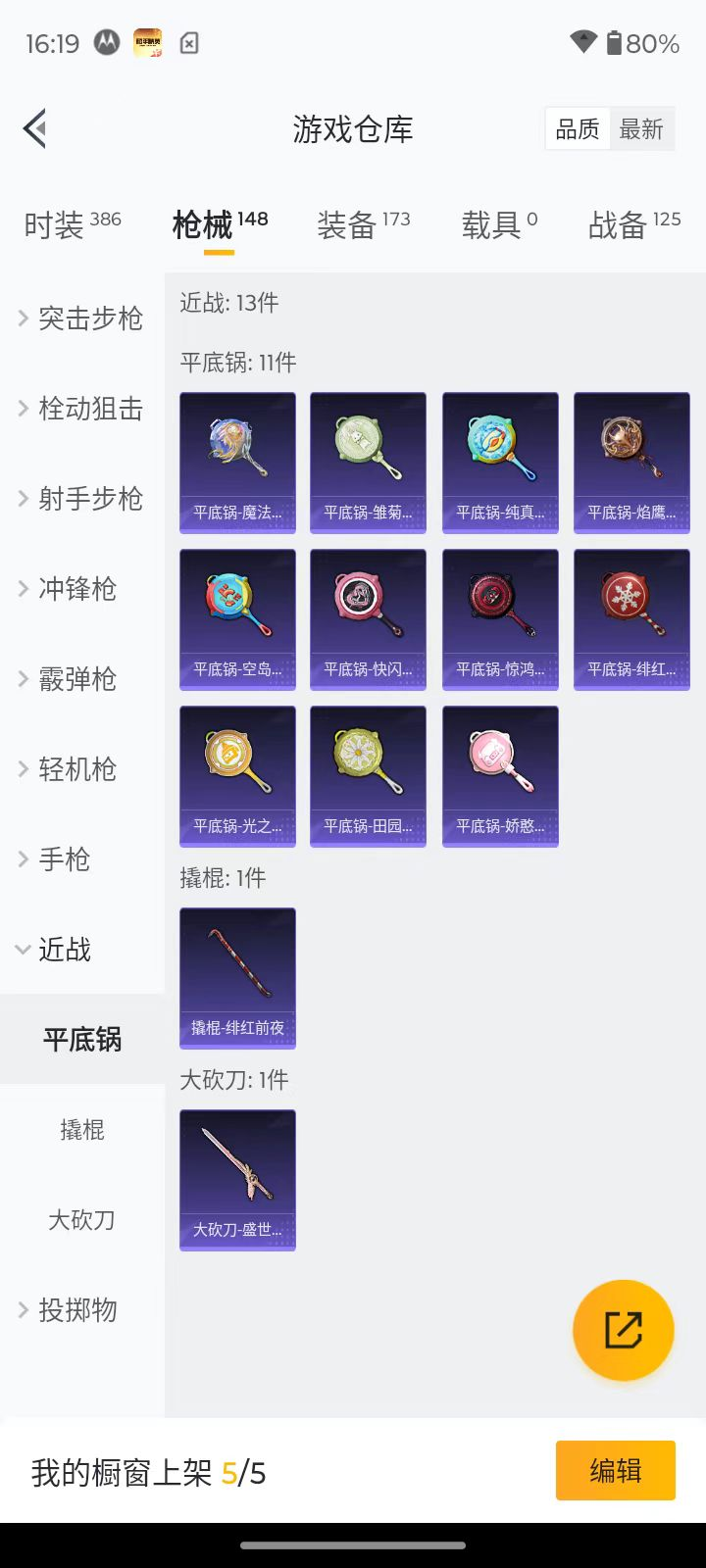This screenshot has width=706, height=1568.
Task: Tap the orange share floating button
Action: click(623, 1330)
